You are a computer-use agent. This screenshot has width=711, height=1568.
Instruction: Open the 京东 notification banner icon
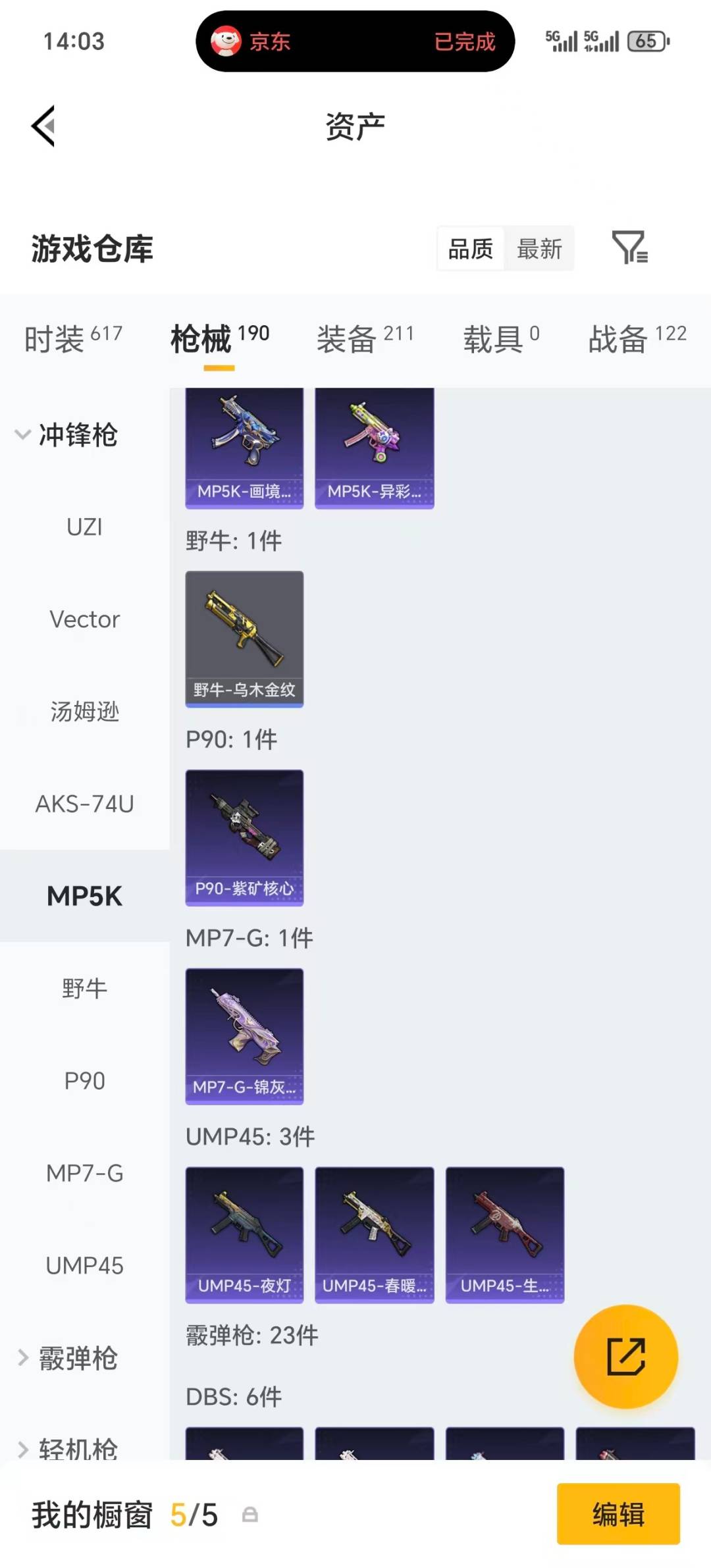tap(227, 41)
